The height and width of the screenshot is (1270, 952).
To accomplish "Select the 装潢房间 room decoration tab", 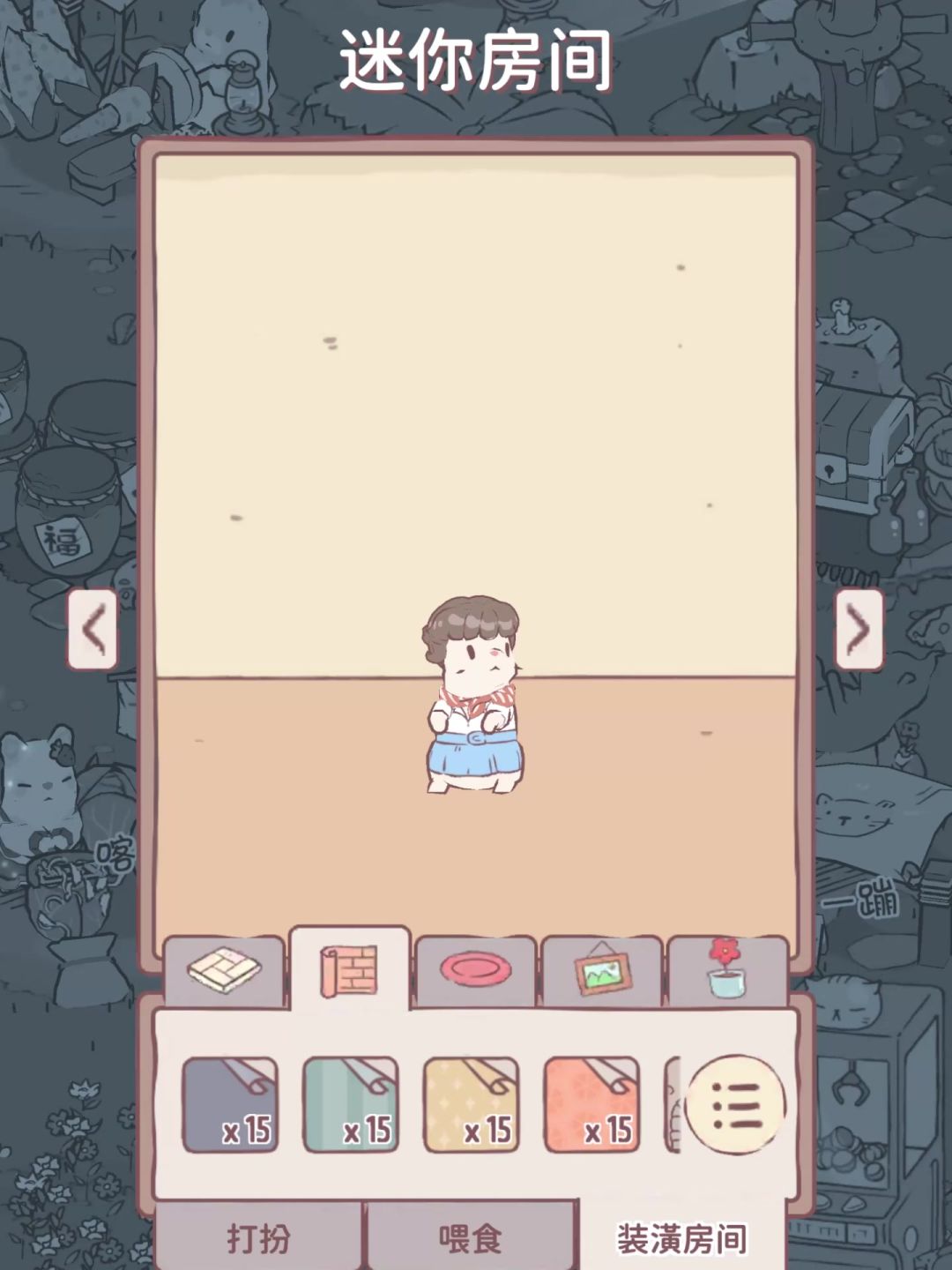I will click(x=681, y=1238).
